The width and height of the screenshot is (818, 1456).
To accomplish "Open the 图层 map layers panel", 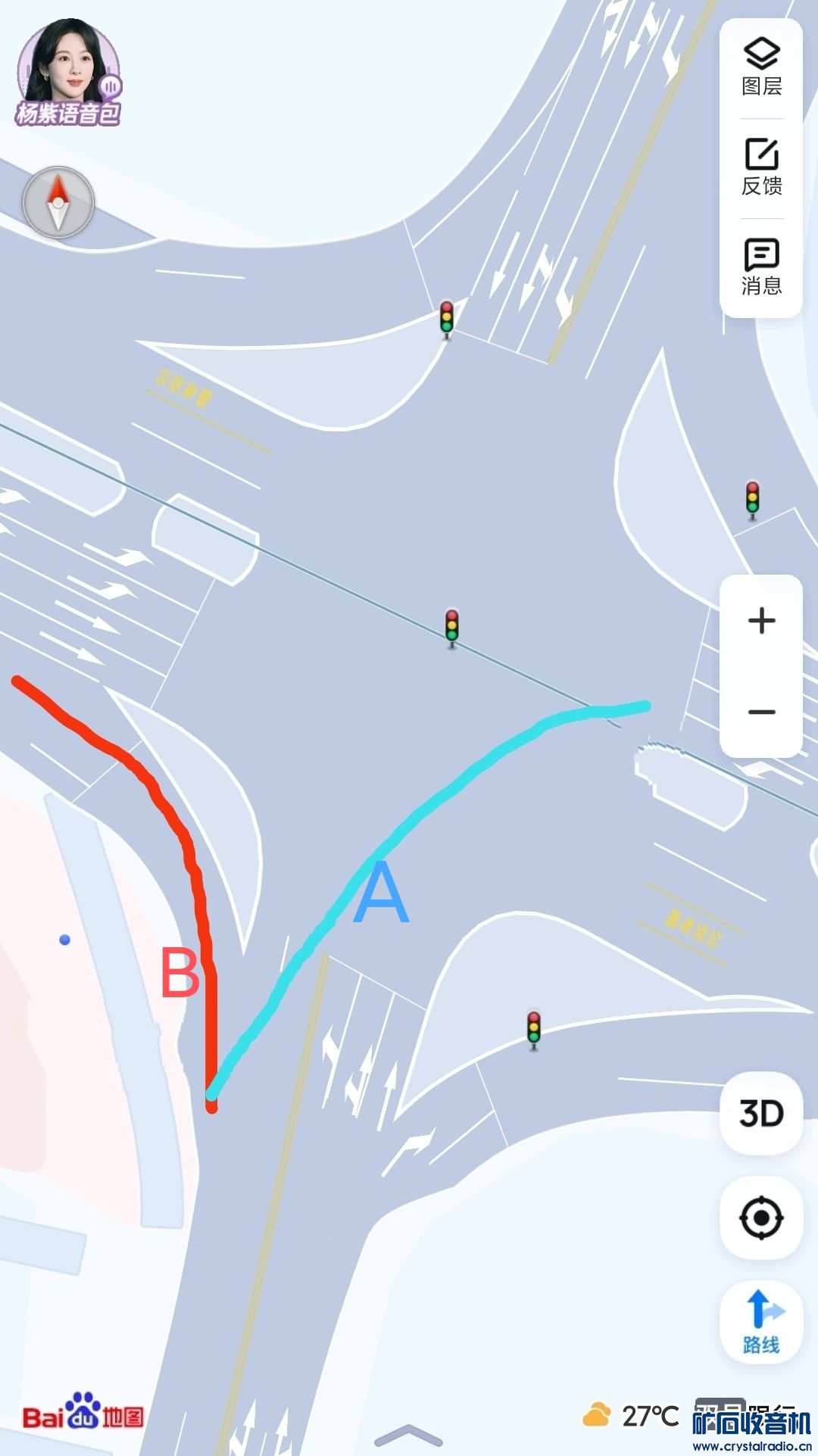I will coord(761,67).
